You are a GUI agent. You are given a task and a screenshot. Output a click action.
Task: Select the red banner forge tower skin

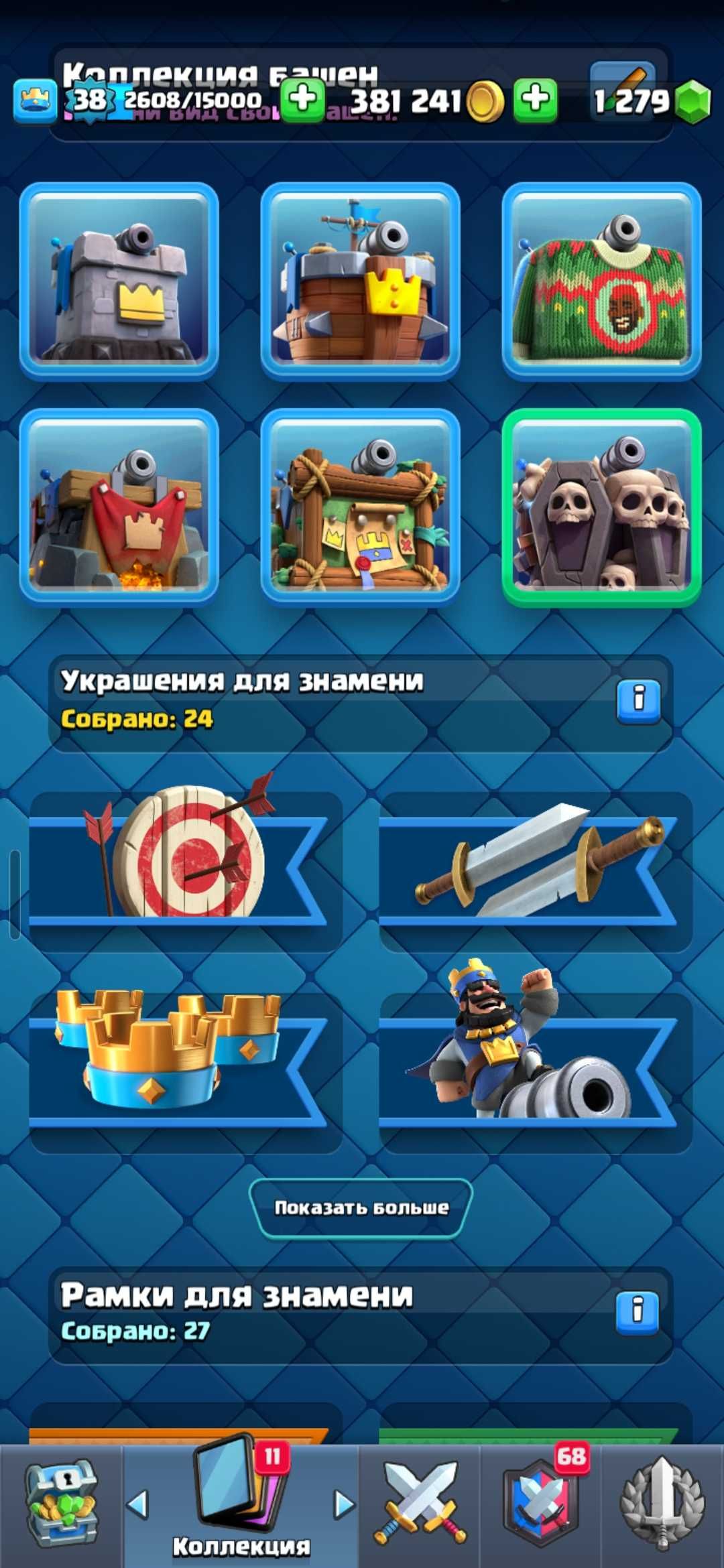(119, 507)
